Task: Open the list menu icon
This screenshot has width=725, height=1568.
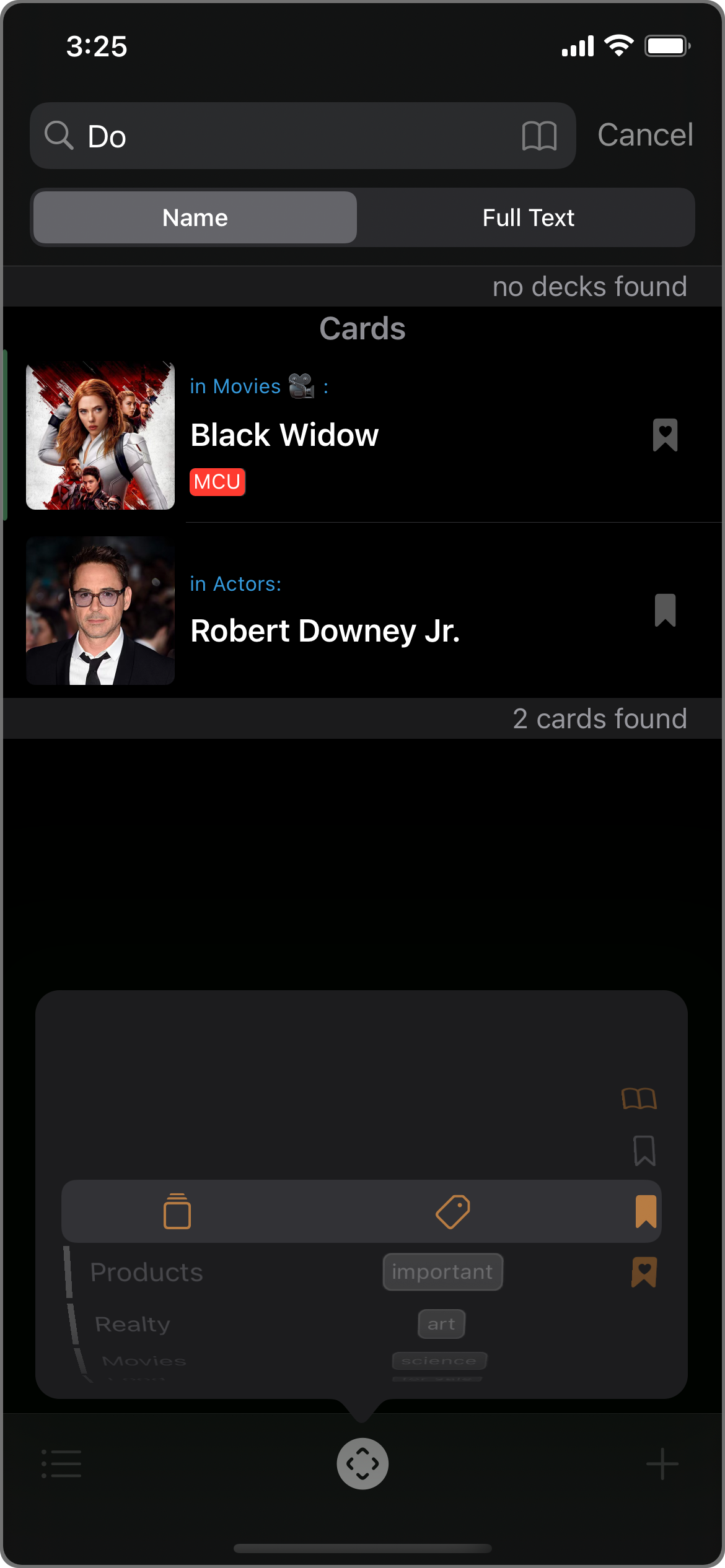Action: coord(61,1464)
